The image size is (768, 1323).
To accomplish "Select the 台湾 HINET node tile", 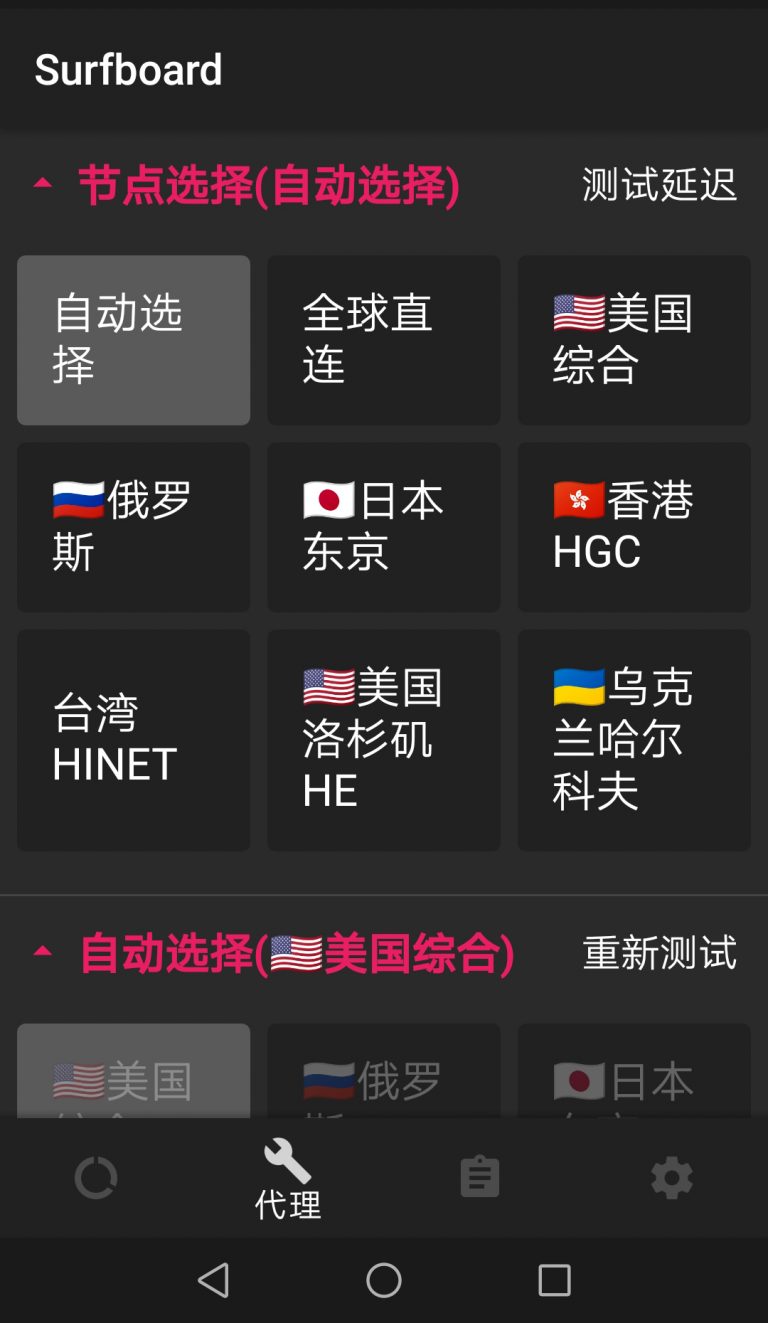I will coord(133,740).
